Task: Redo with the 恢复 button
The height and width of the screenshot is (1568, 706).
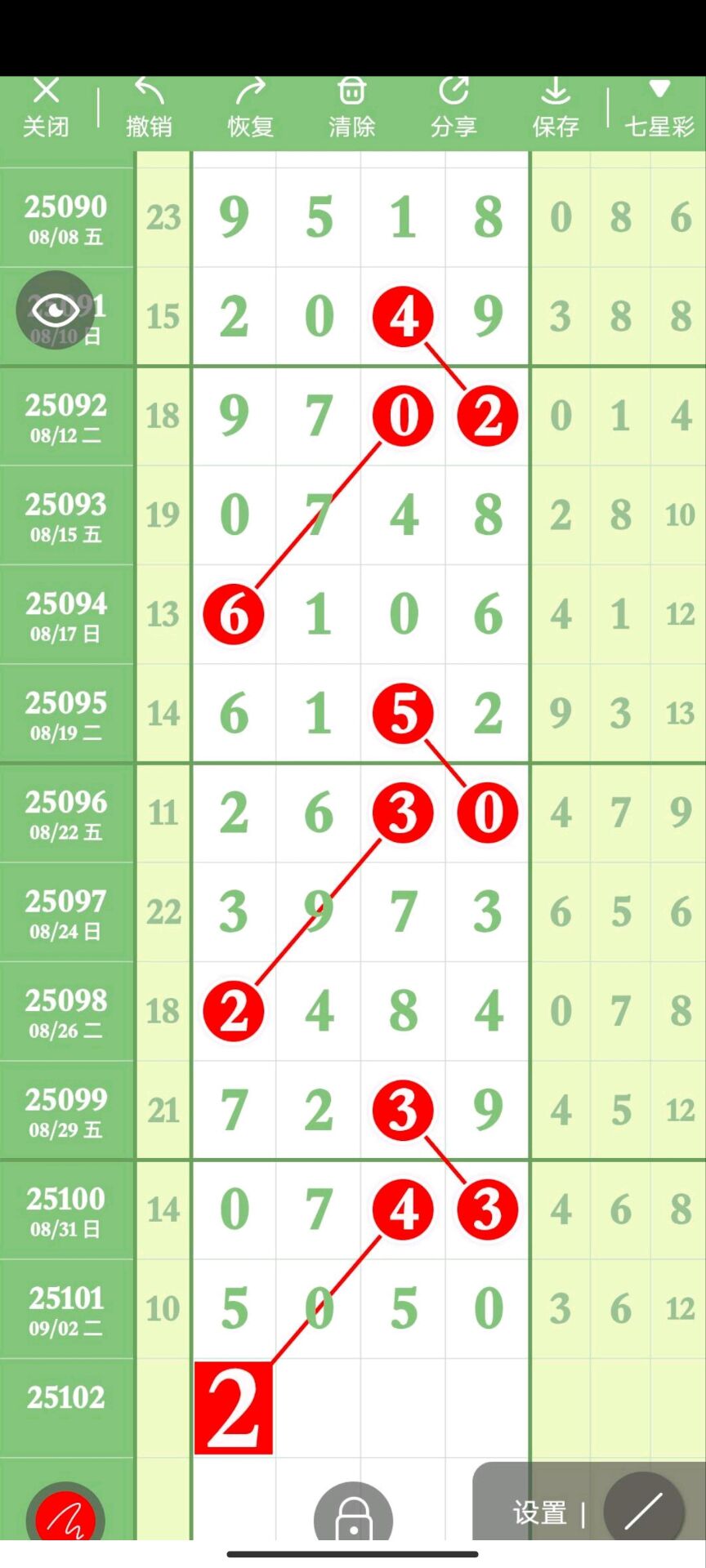Action: click(250, 107)
